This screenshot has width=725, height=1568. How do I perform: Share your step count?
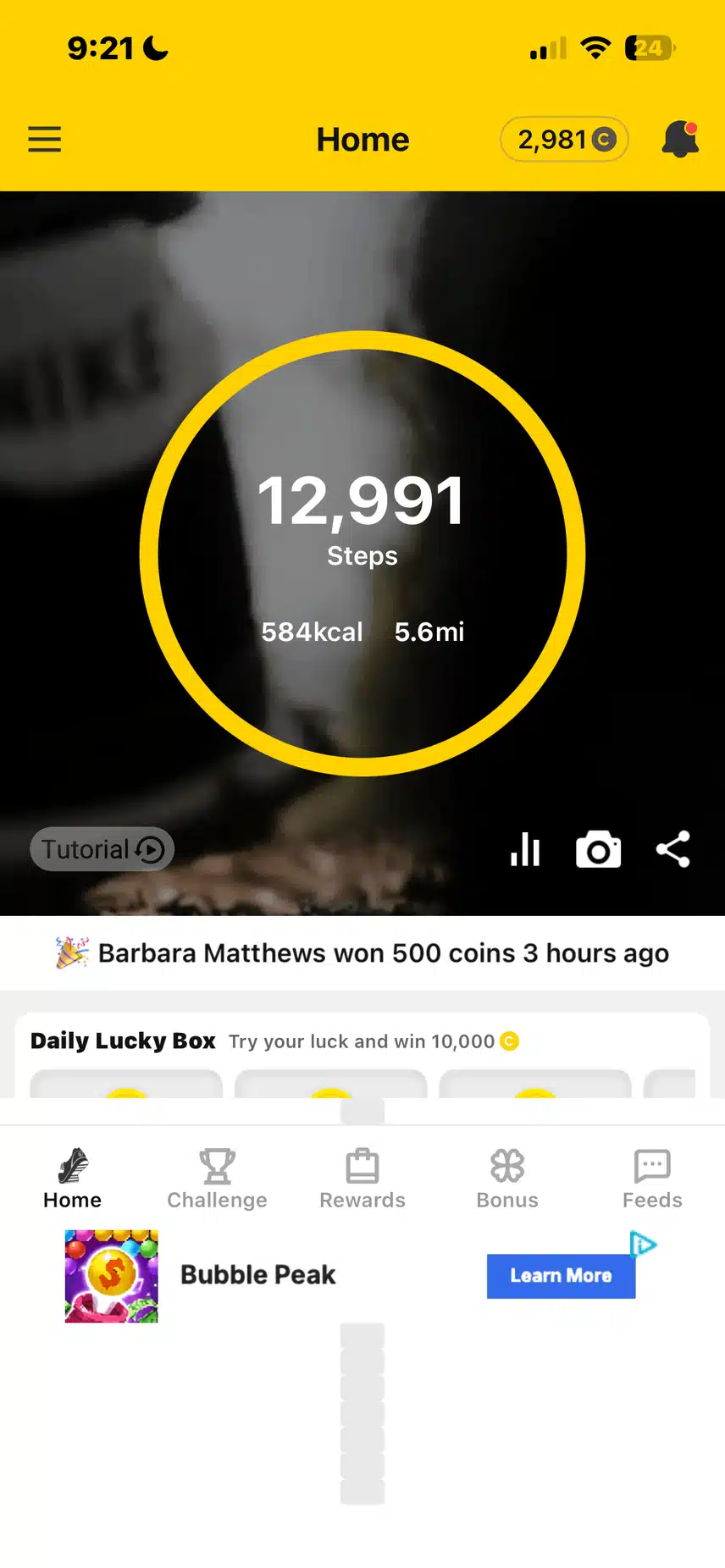(673, 849)
